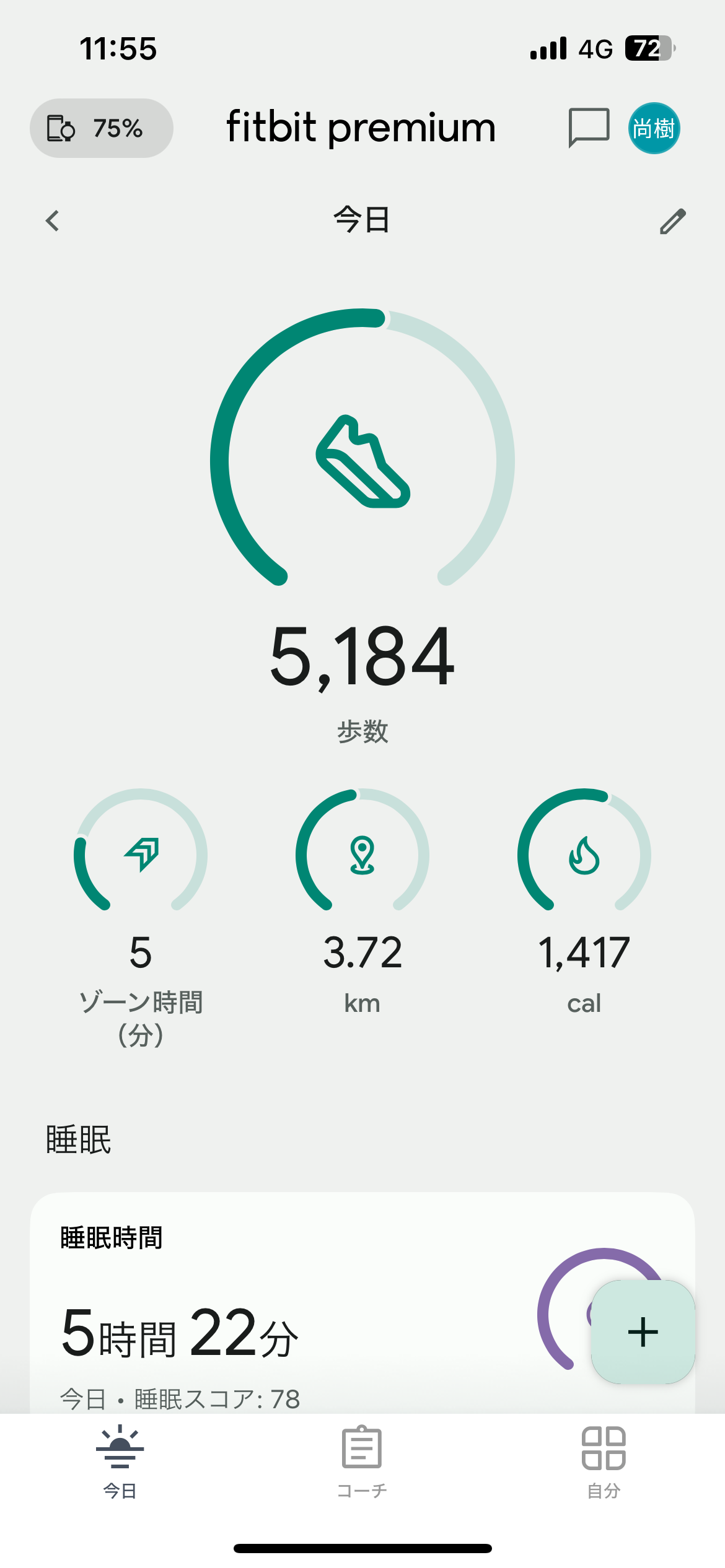
Task: Switch to the 今日 tab
Action: (x=120, y=1461)
